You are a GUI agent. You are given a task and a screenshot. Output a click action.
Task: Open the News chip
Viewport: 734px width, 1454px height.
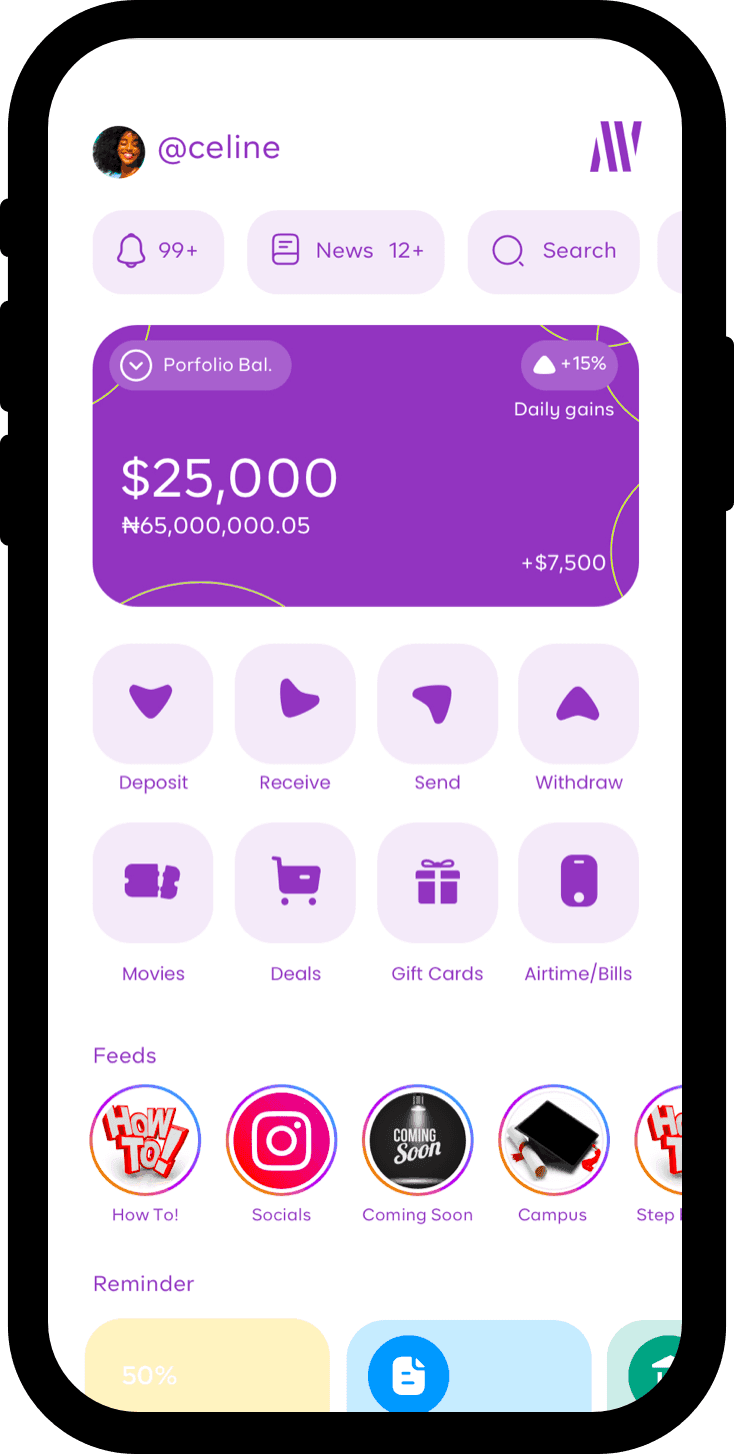[x=346, y=251]
